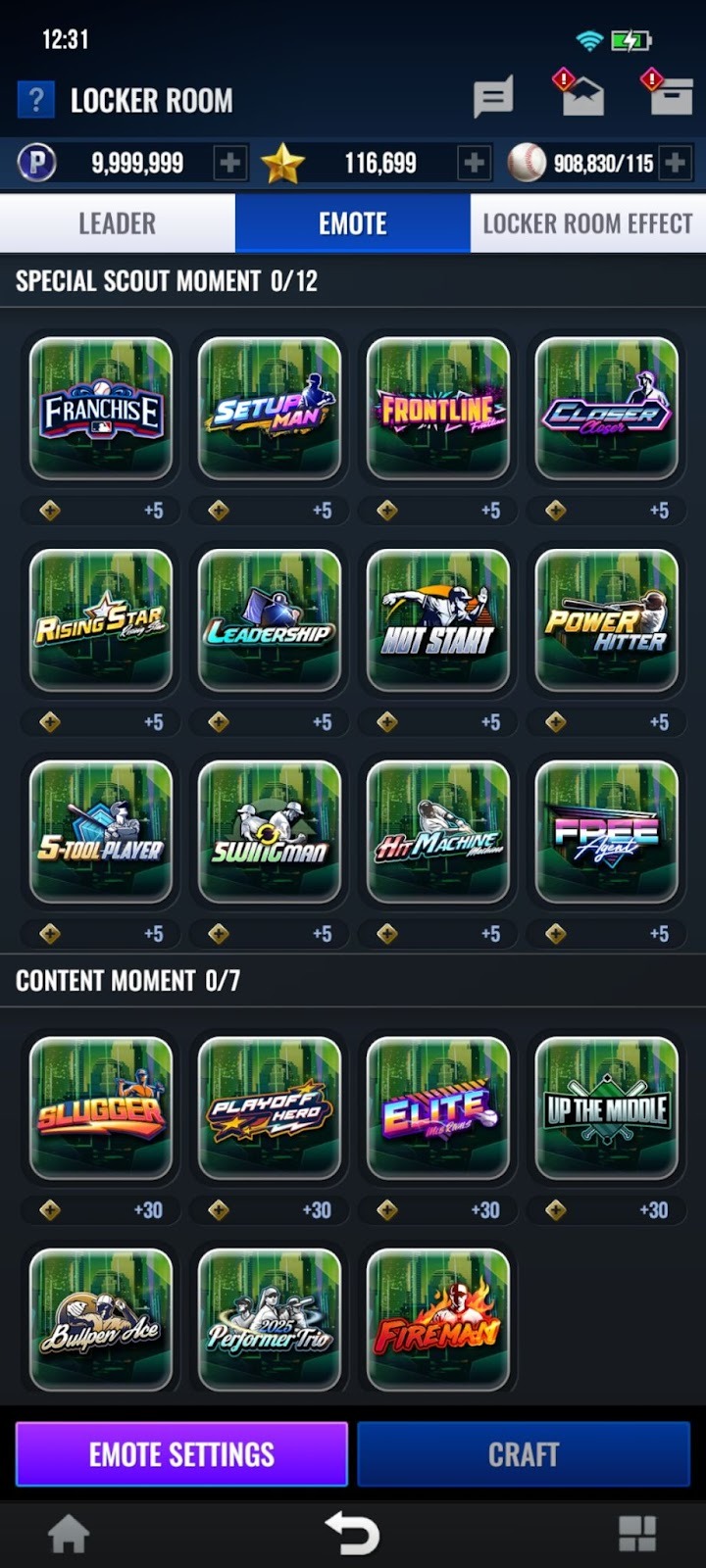Switch to the Leader tab
The height and width of the screenshot is (1568, 706).
pyautogui.click(x=118, y=223)
